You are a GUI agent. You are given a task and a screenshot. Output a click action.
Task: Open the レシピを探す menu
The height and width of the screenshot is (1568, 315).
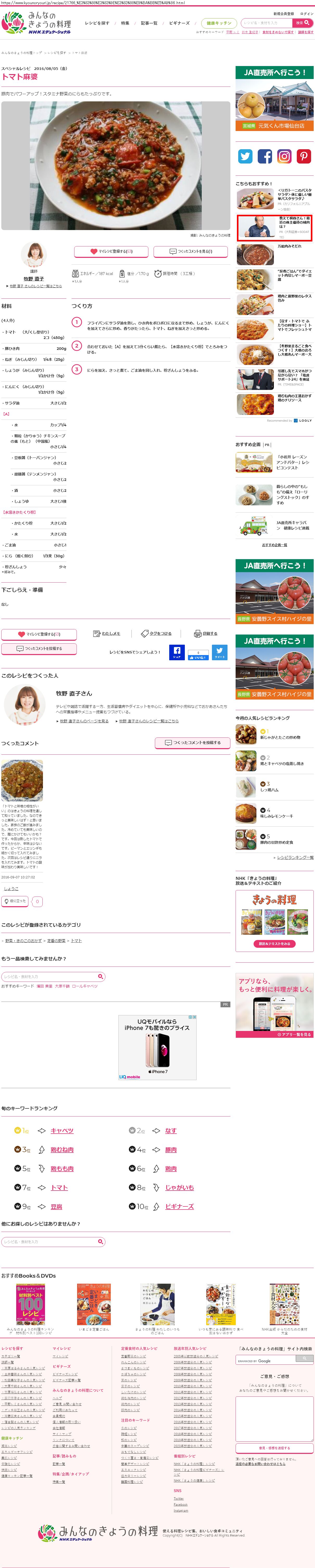click(97, 23)
